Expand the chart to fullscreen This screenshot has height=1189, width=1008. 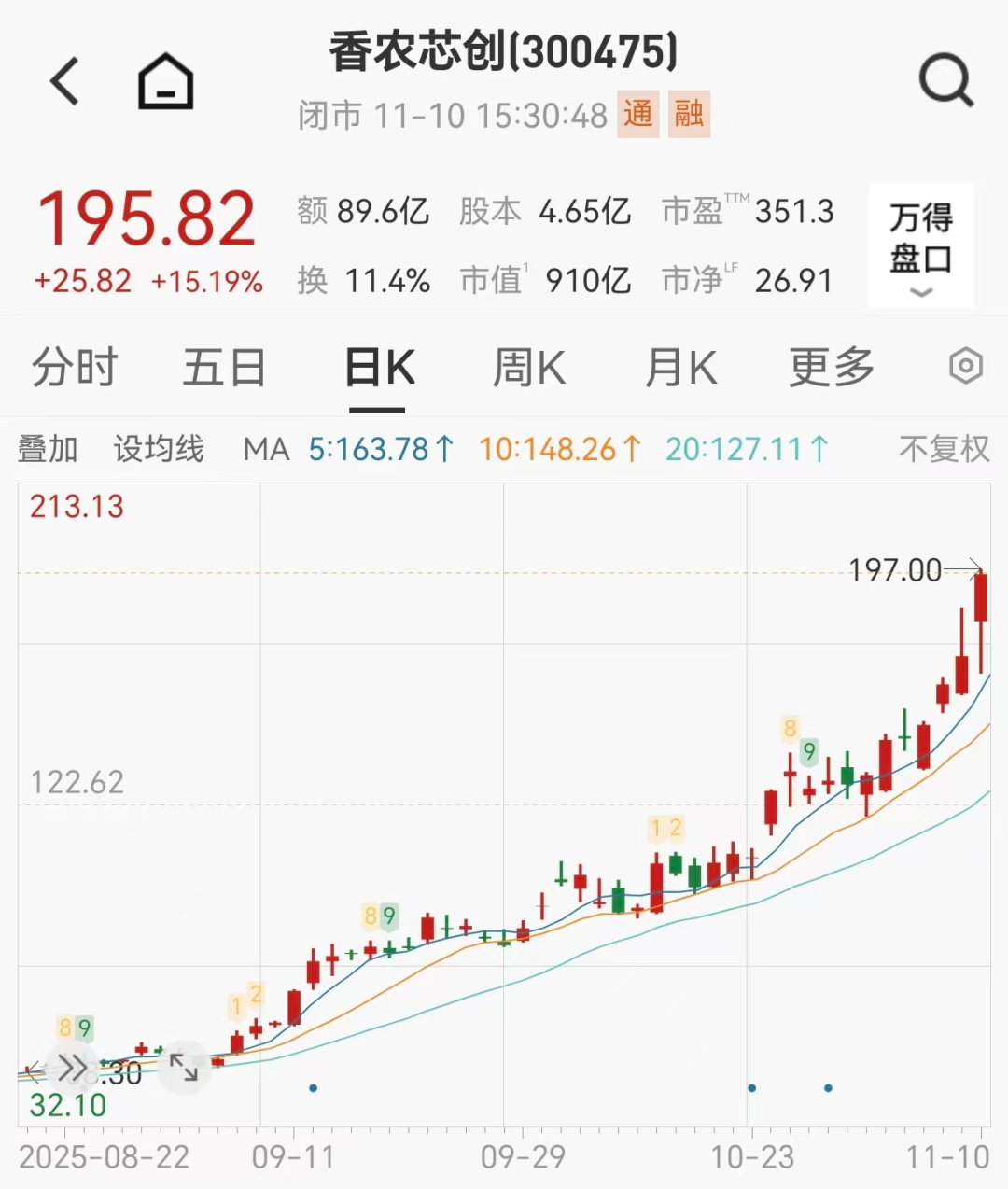[184, 1067]
